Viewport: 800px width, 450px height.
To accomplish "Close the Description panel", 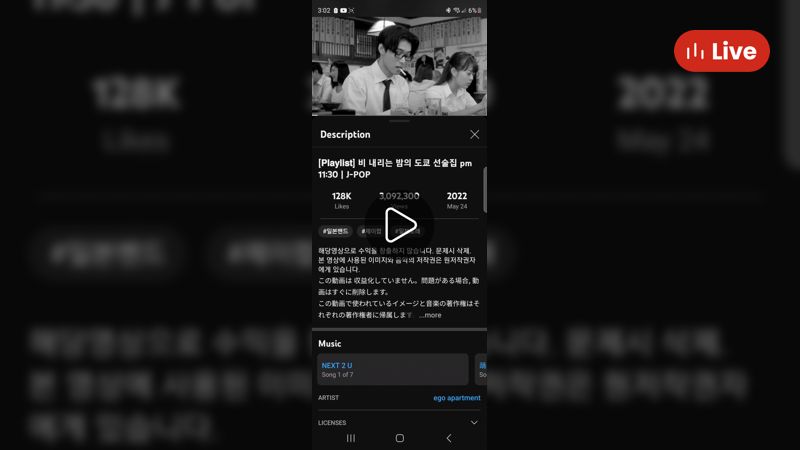I will click(474, 134).
